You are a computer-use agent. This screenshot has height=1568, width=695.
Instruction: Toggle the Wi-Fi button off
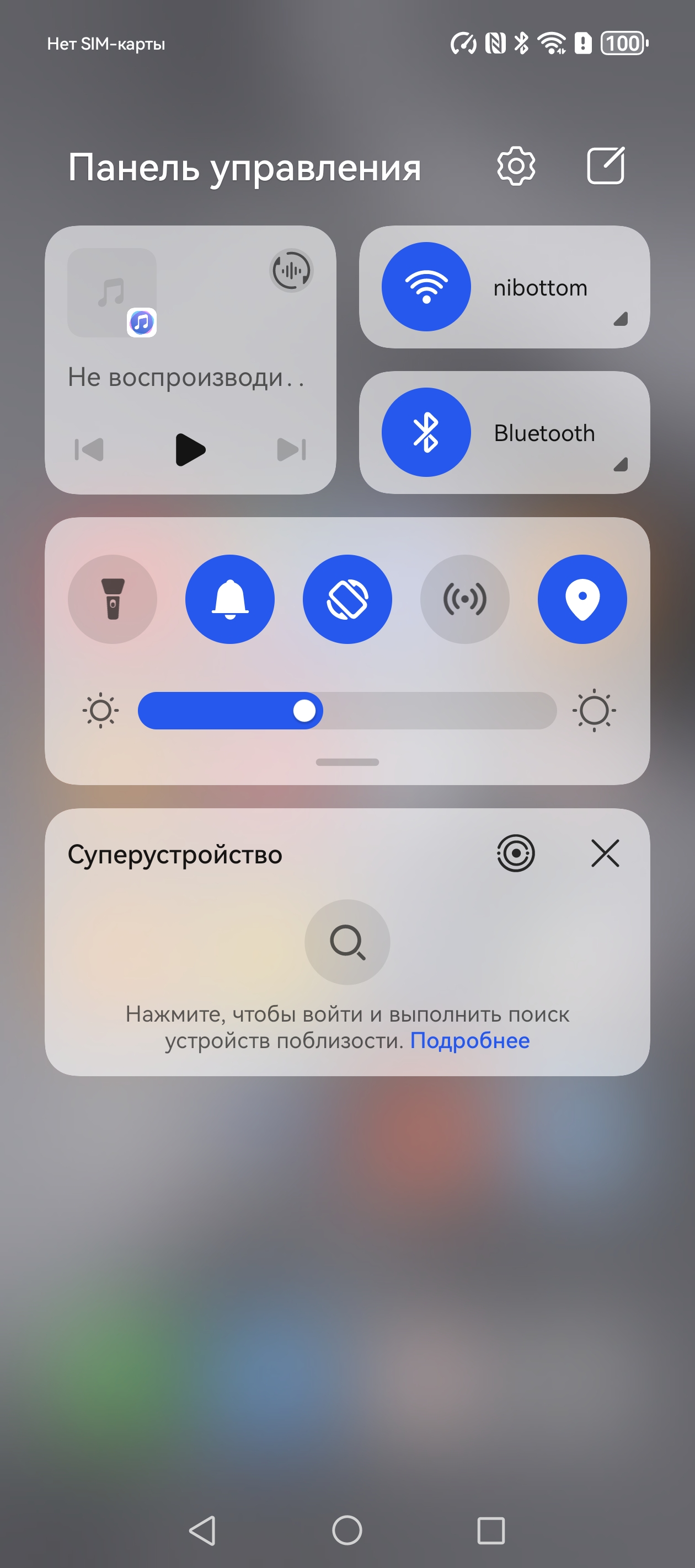pyautogui.click(x=426, y=287)
